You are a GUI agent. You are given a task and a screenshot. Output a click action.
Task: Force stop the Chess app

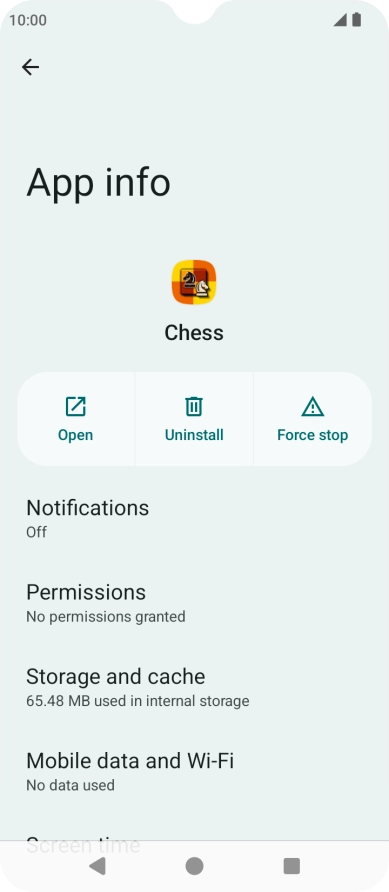click(x=312, y=419)
